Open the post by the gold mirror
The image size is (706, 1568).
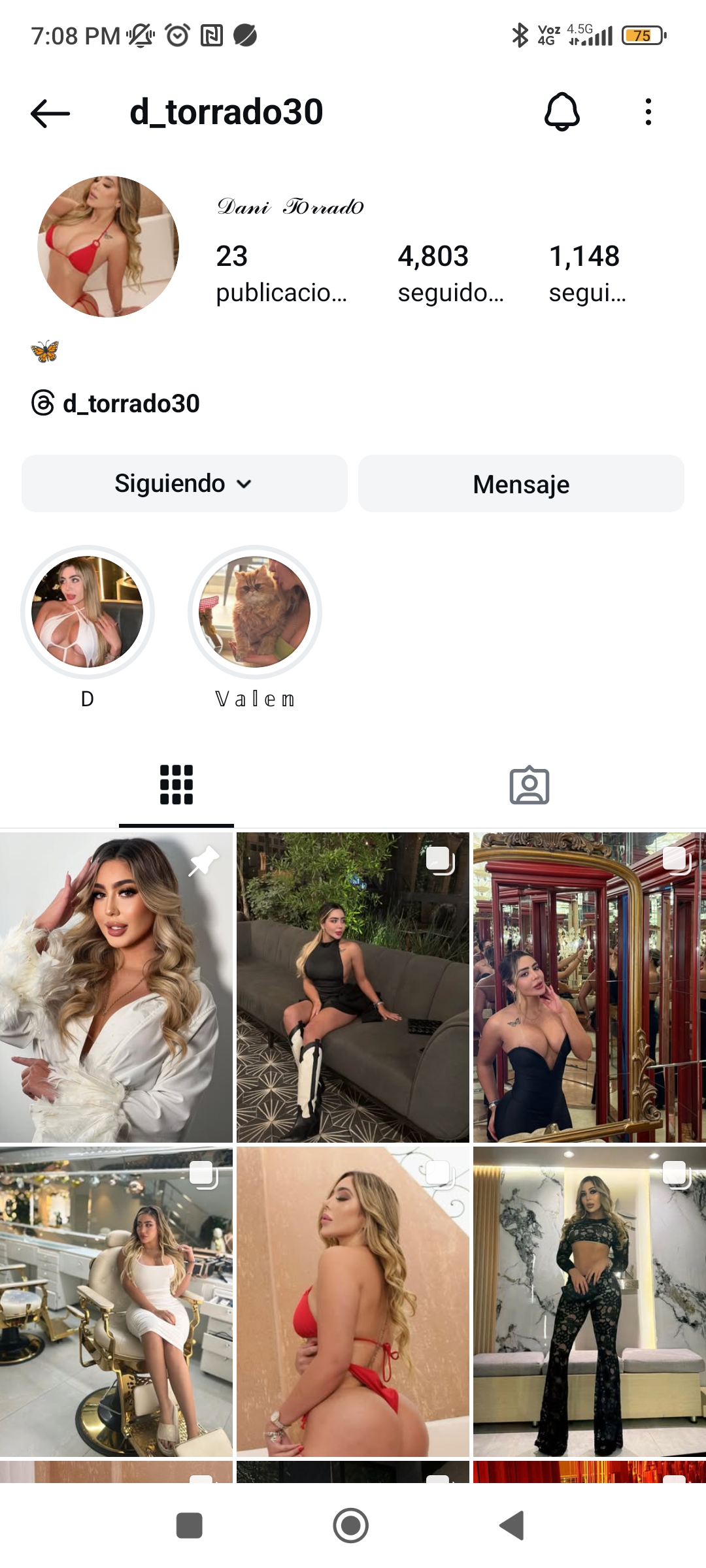coord(590,987)
